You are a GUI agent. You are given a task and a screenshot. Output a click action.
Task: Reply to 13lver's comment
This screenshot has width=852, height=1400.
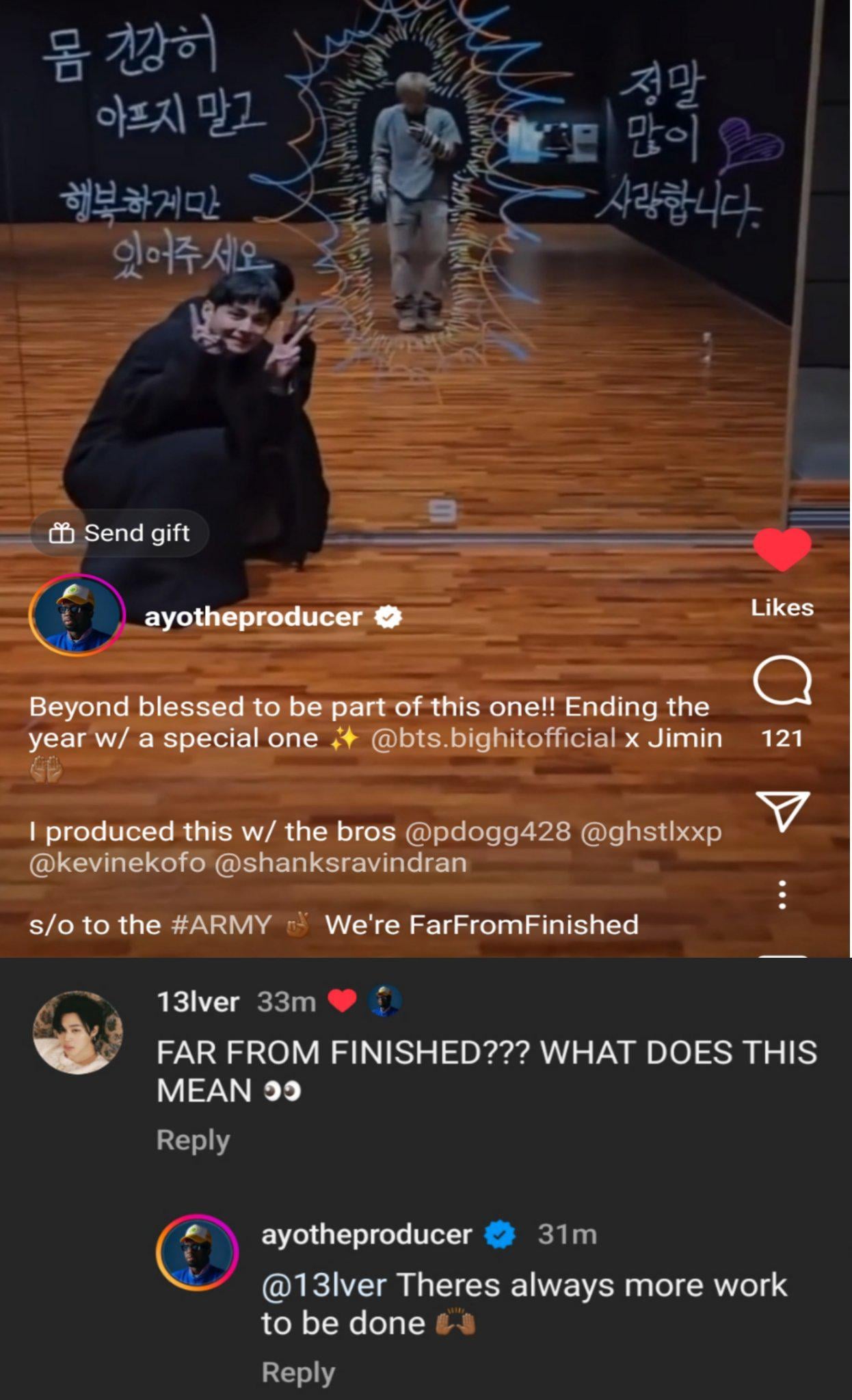[x=193, y=1140]
